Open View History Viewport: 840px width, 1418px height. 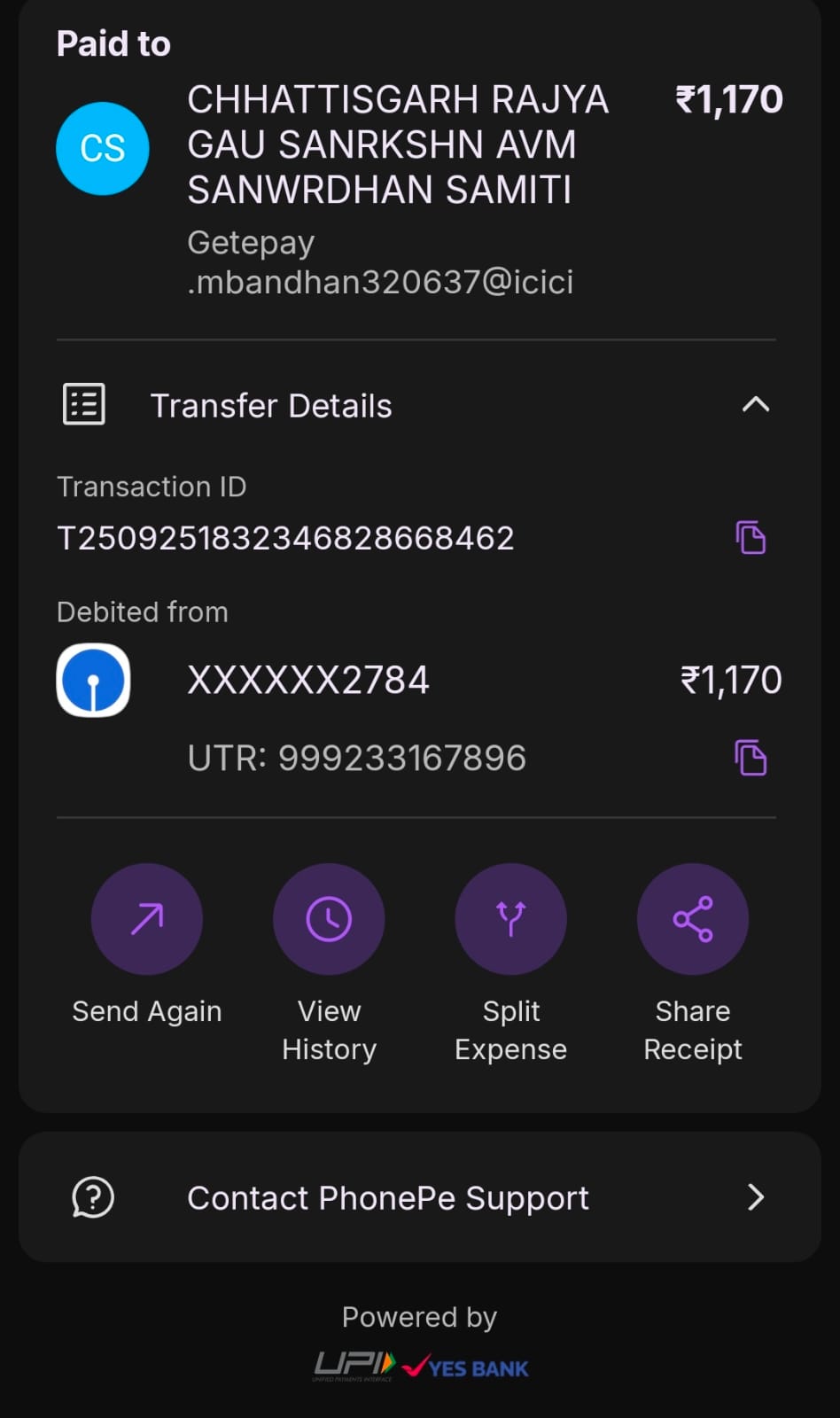[x=329, y=919]
